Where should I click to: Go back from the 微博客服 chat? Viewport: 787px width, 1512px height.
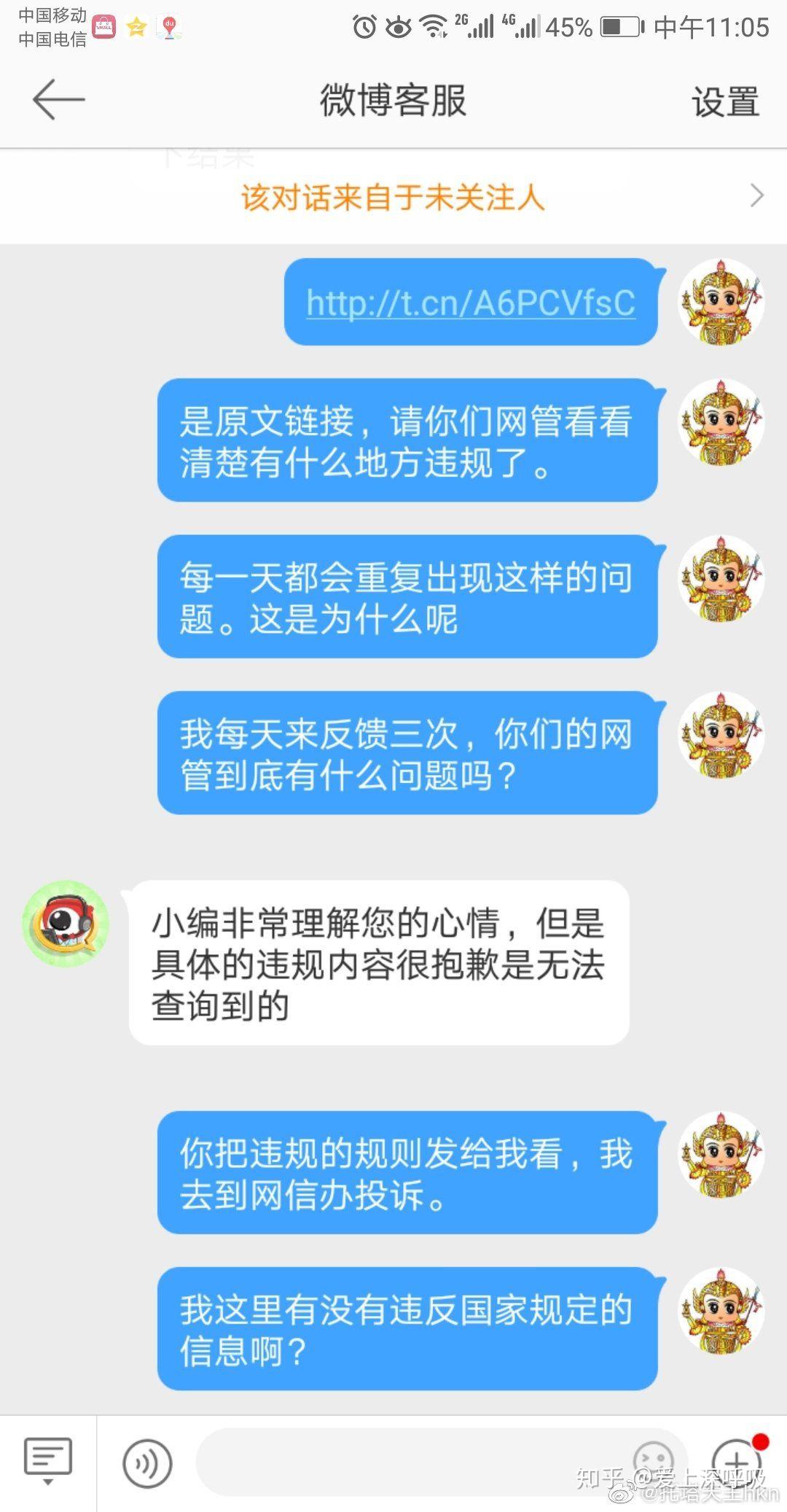coord(59,100)
